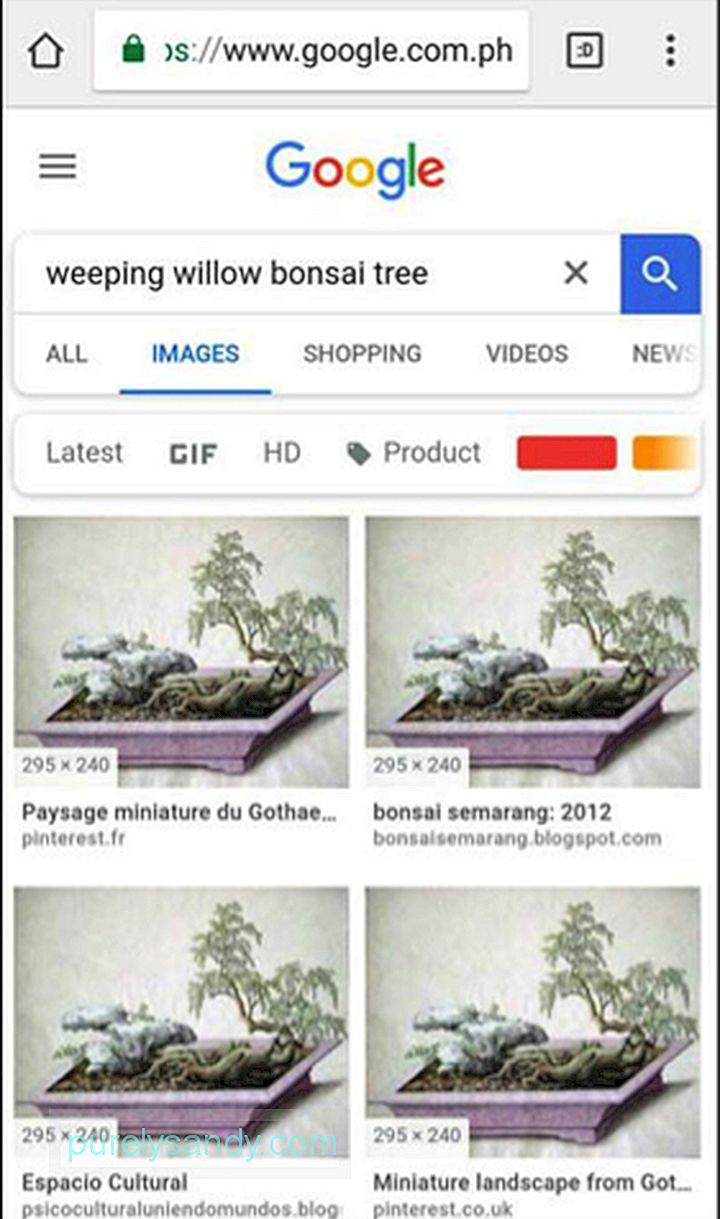Filter images by red color
Image resolution: width=720 pixels, height=1219 pixels.
click(x=566, y=453)
